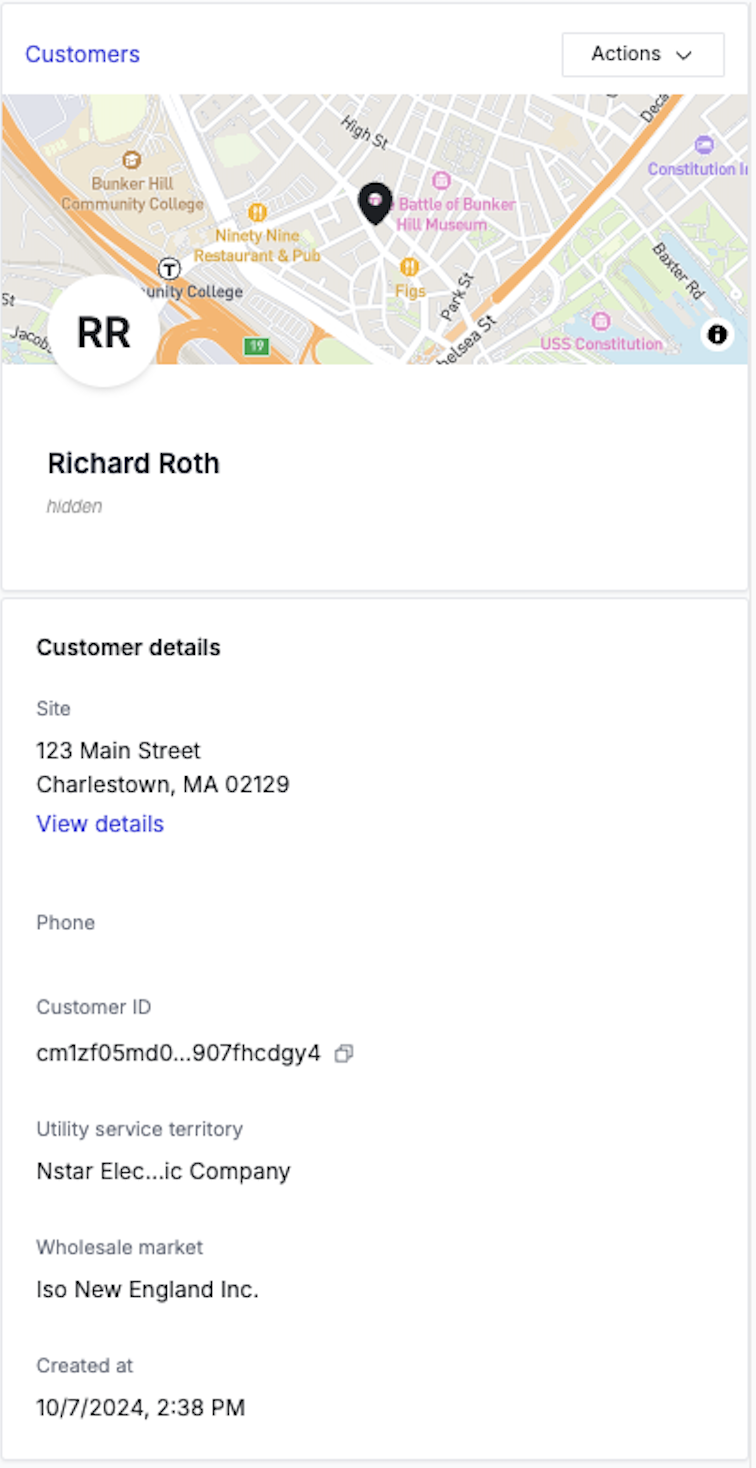This screenshot has width=756, height=1468.
Task: Select the Richard Roth customer name
Action: (x=133, y=463)
